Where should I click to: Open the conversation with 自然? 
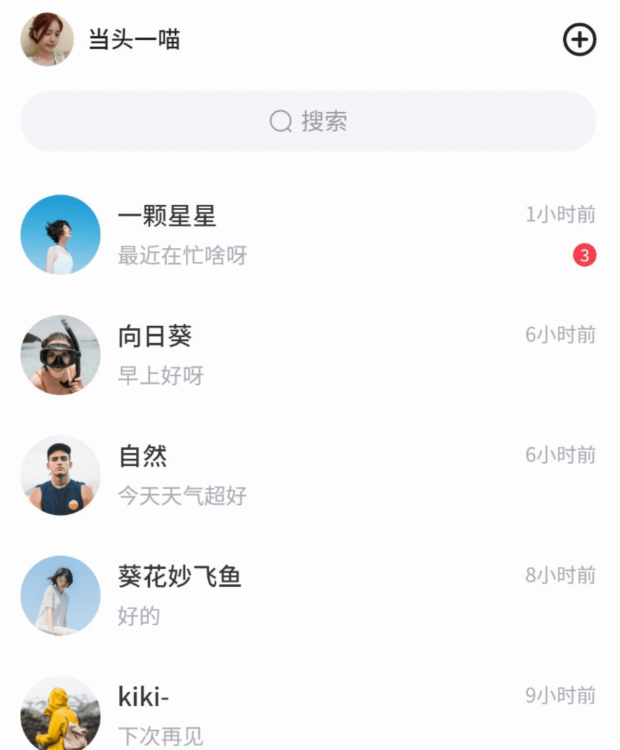click(308, 475)
